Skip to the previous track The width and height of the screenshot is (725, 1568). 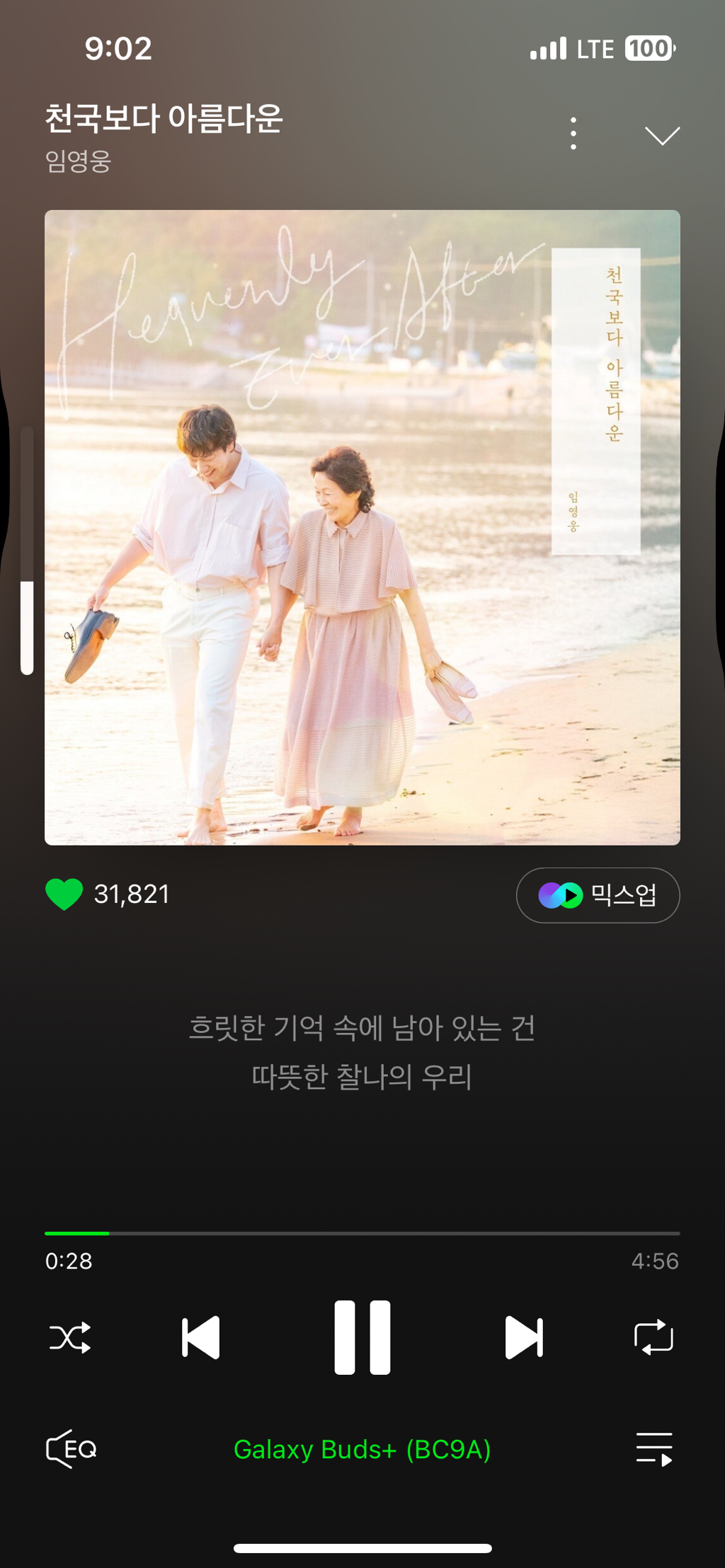[201, 1337]
